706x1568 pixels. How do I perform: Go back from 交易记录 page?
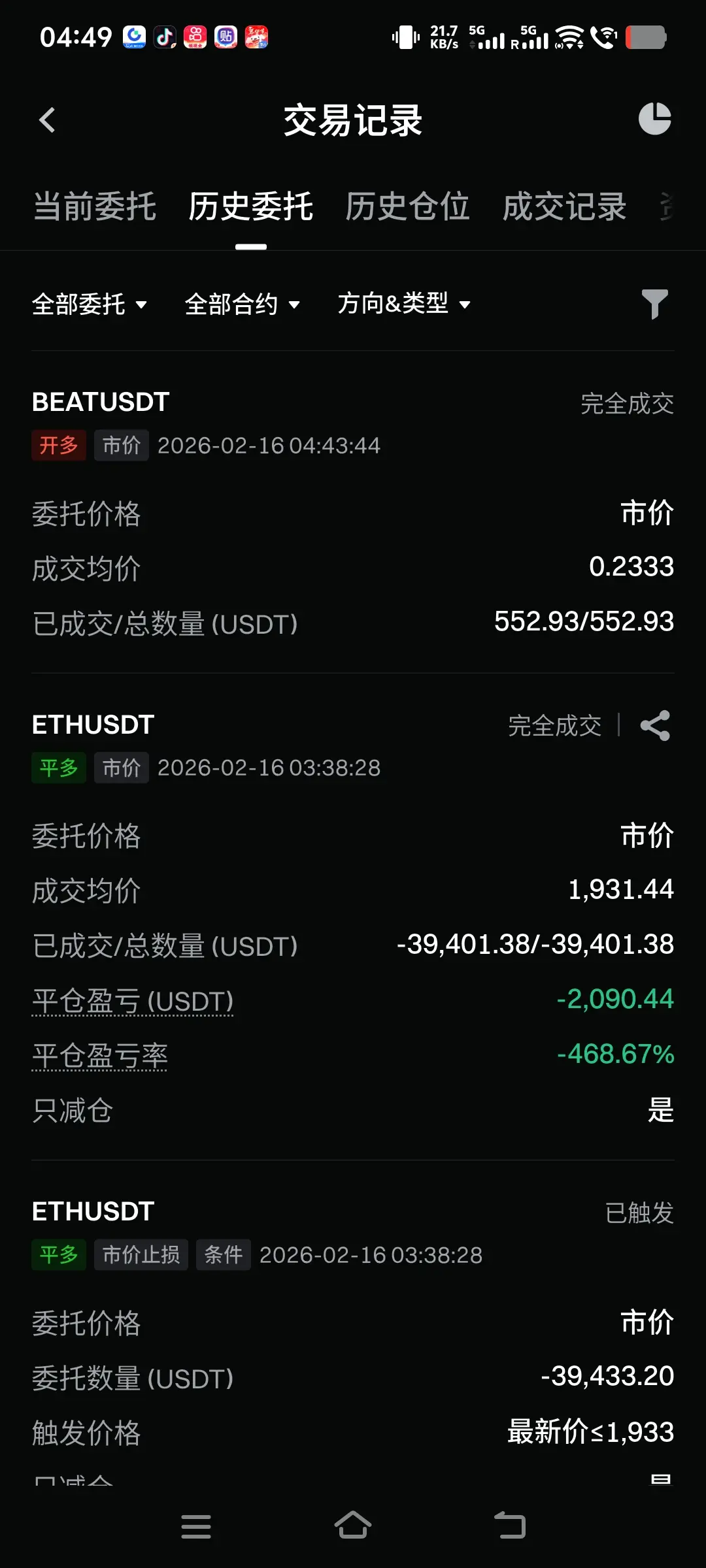(x=47, y=120)
